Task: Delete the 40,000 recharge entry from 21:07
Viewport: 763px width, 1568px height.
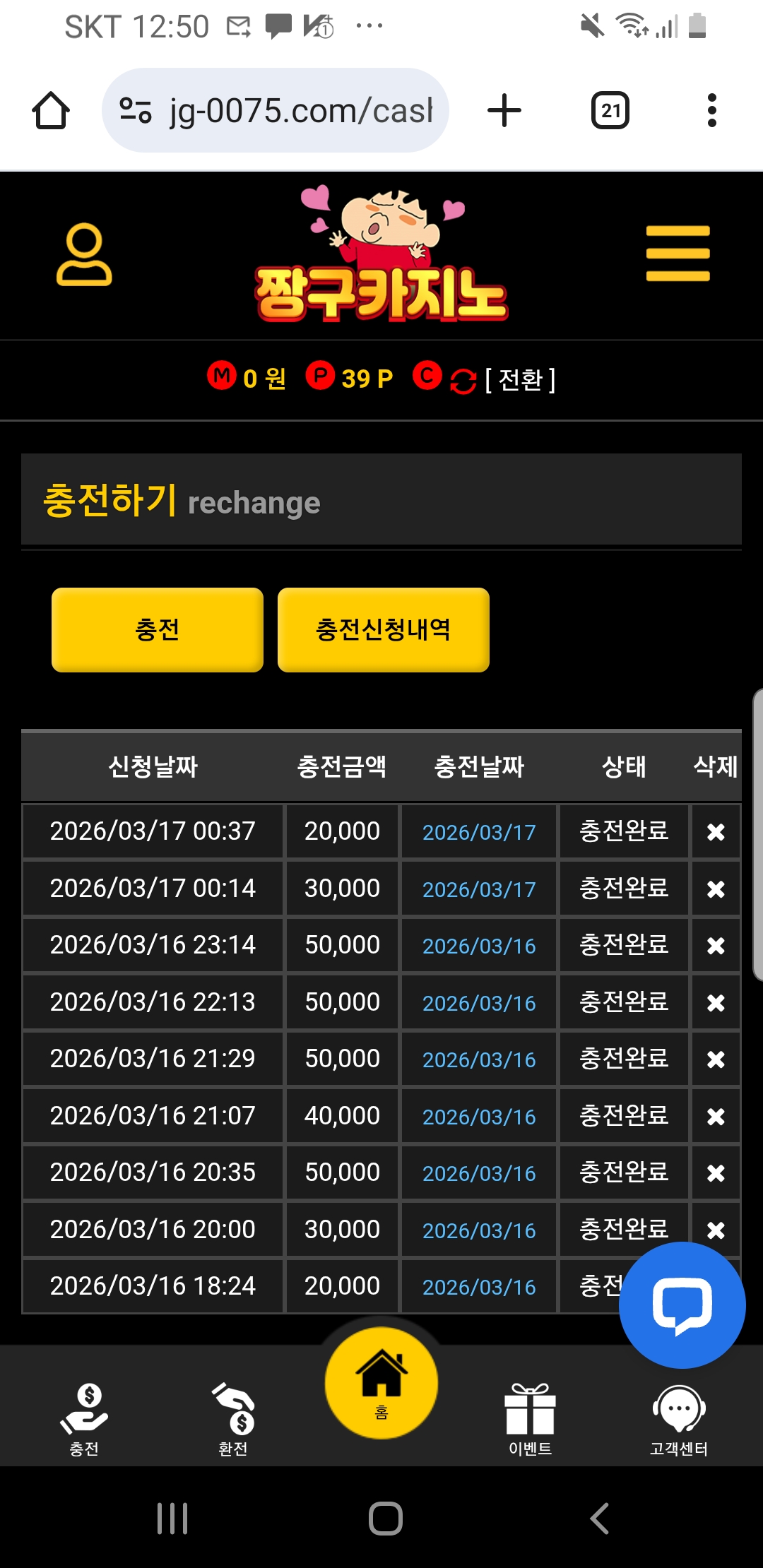Action: pos(716,1116)
